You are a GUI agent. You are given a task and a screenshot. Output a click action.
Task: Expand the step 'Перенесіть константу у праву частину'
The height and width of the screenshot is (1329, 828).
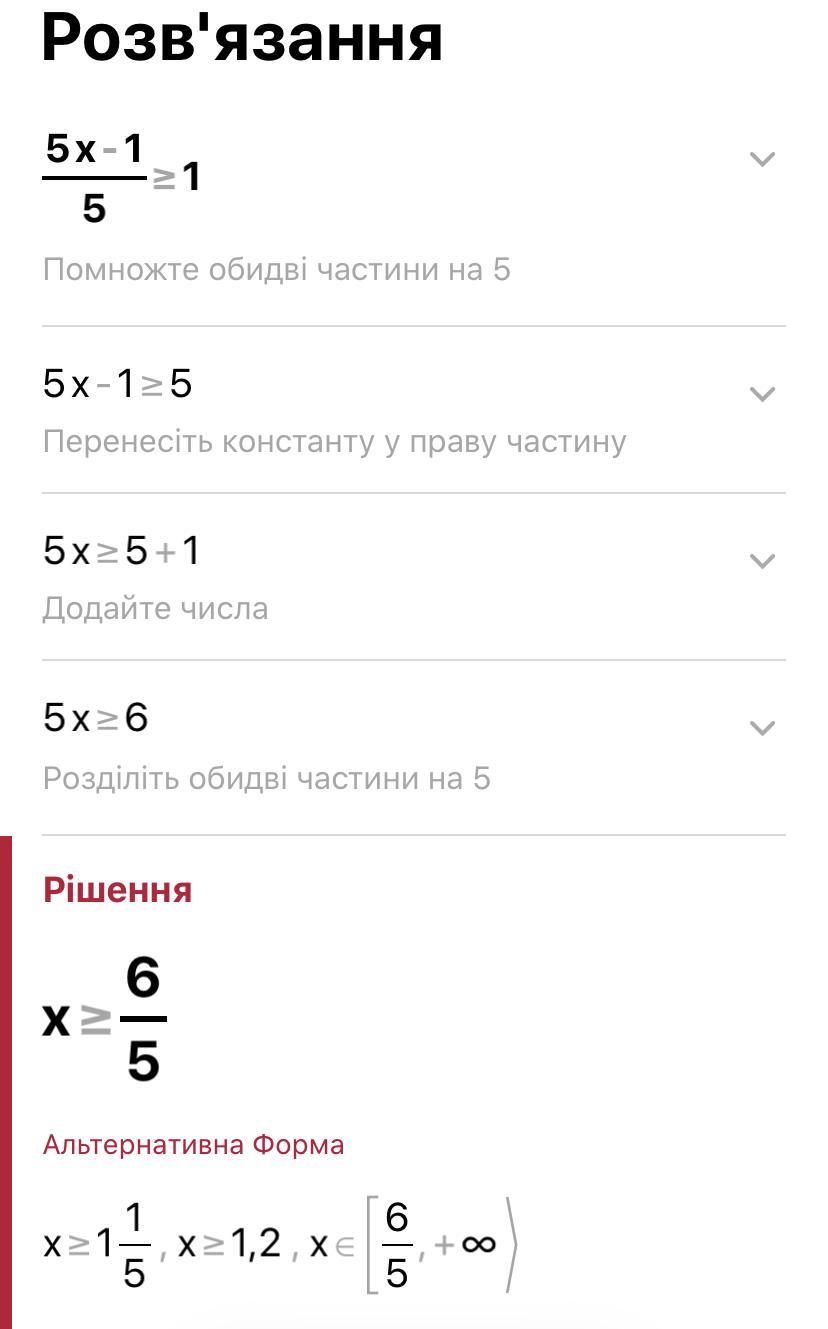tap(763, 394)
